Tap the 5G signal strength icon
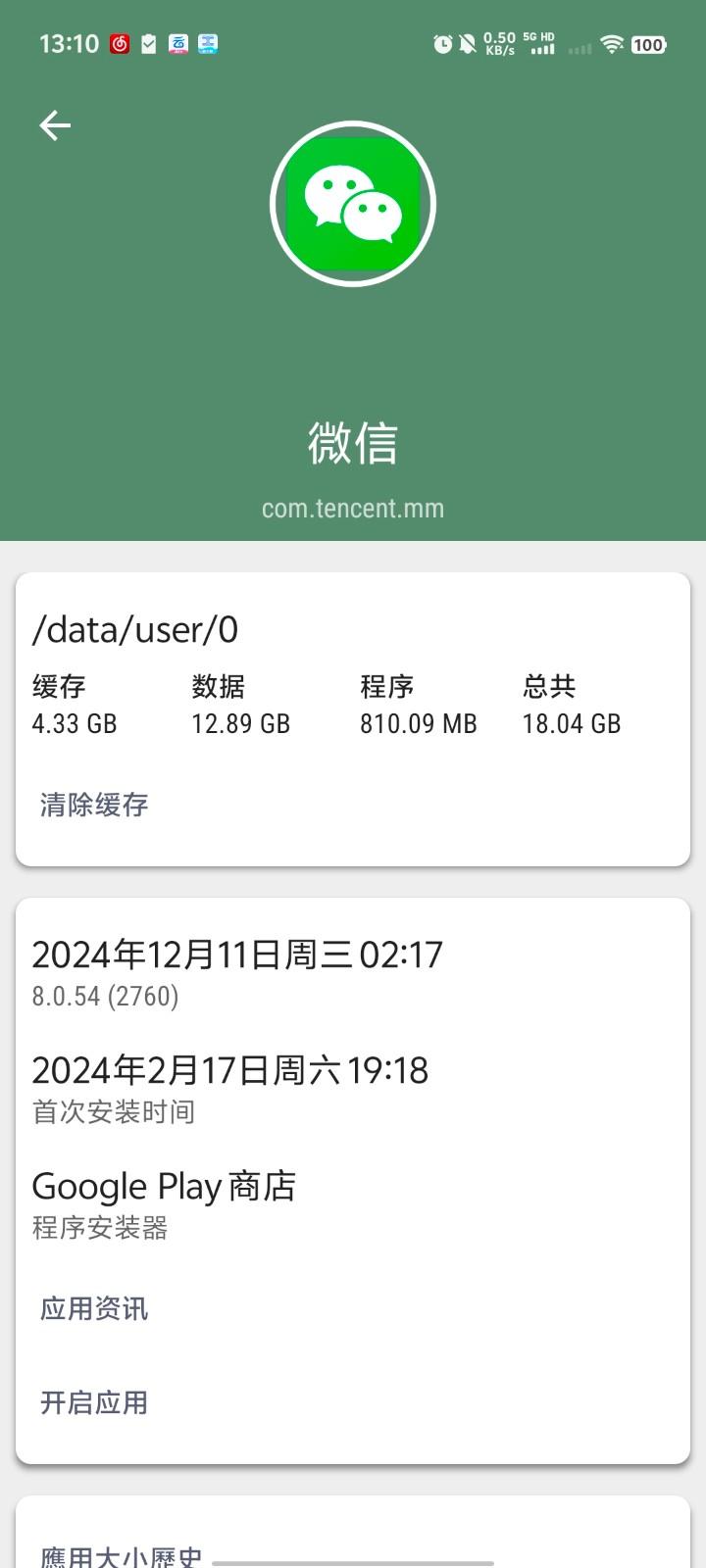 click(541, 44)
